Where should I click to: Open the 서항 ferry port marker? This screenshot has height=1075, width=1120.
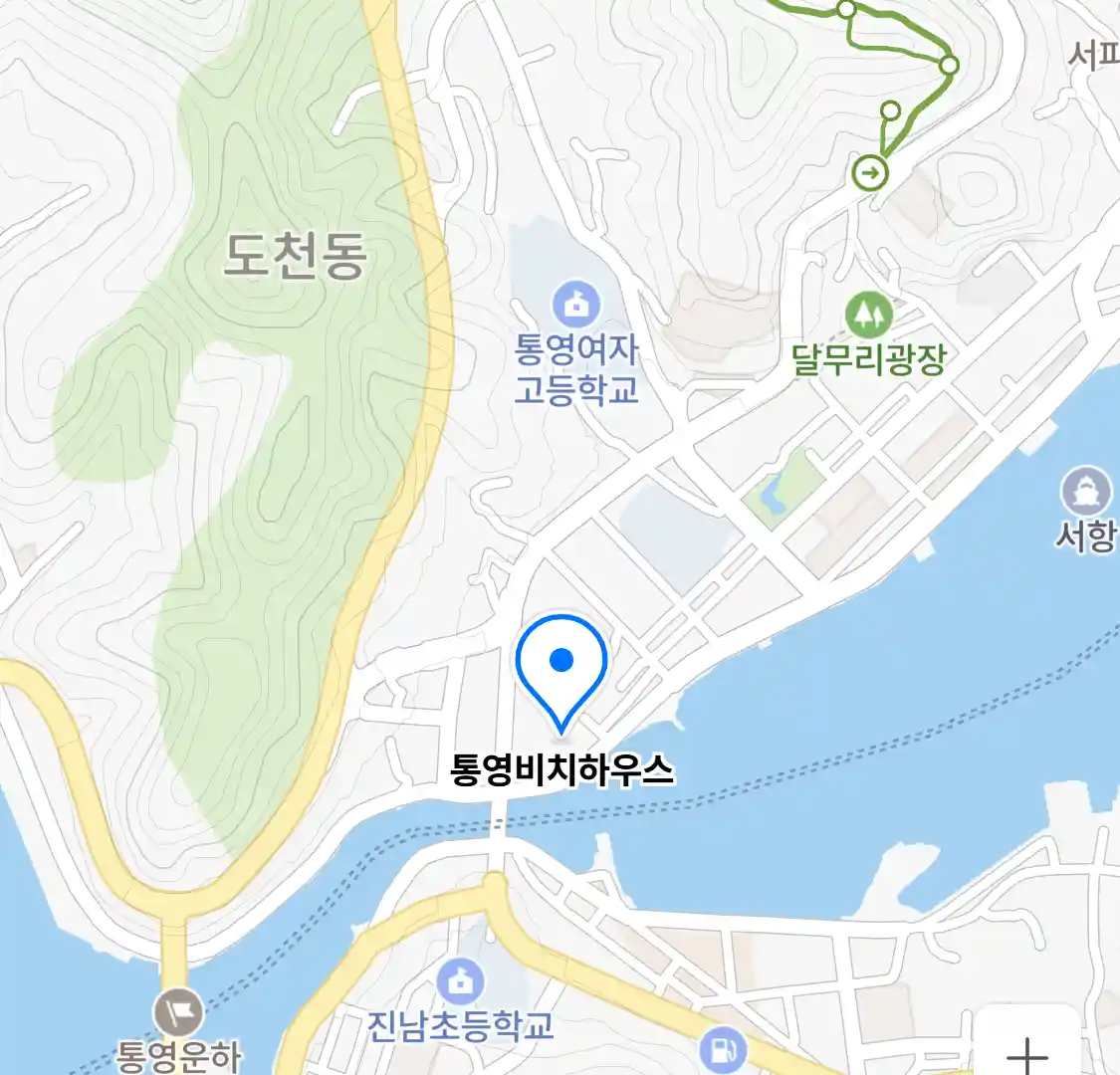tap(1085, 491)
